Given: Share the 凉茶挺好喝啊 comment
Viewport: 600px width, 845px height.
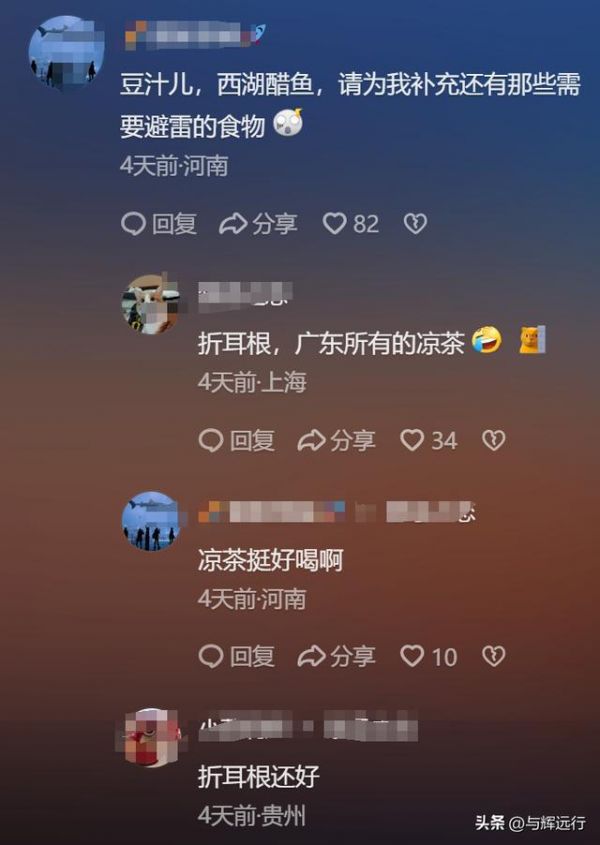Looking at the screenshot, I should 337,656.
